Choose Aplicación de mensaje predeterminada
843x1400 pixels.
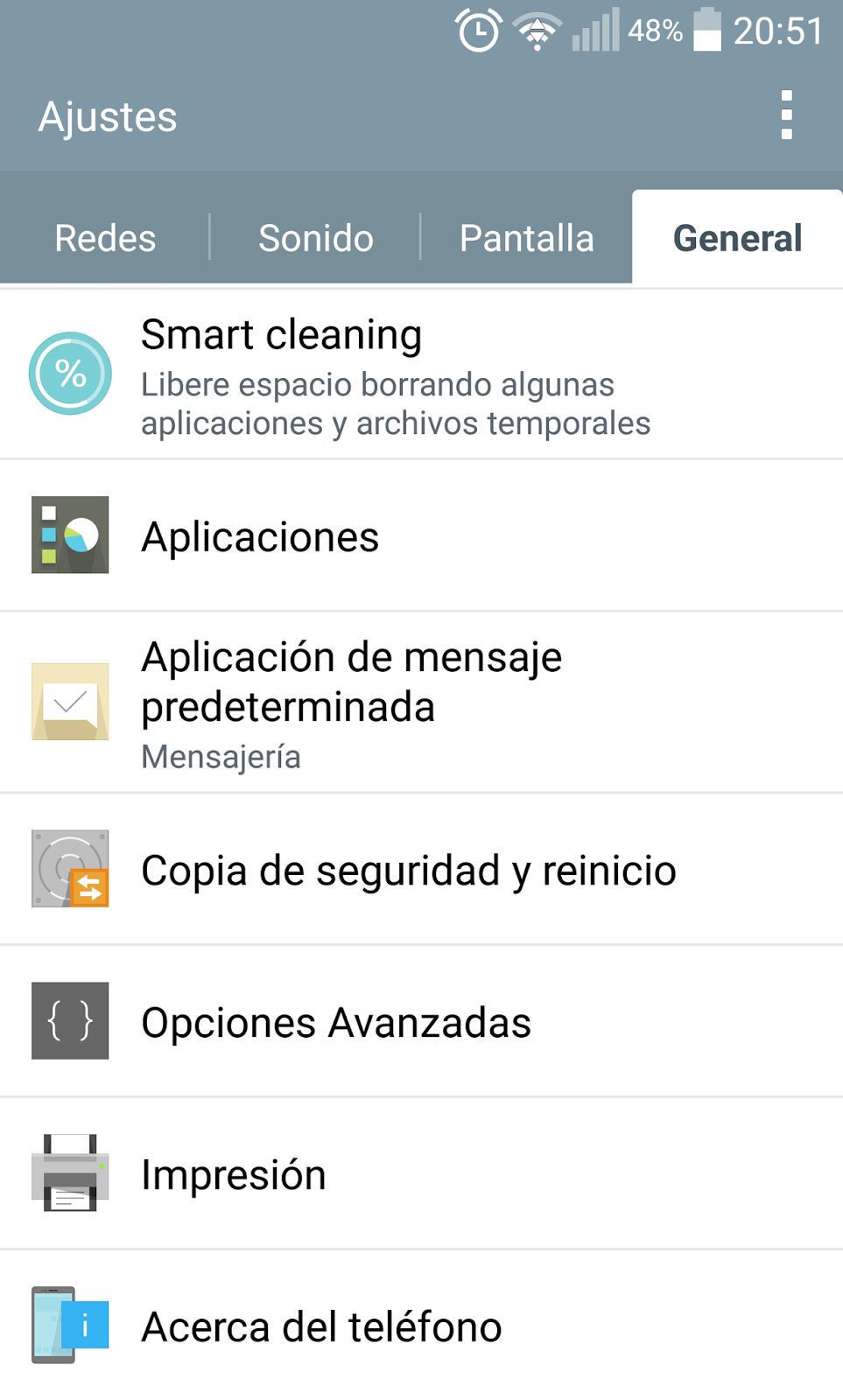click(420, 703)
